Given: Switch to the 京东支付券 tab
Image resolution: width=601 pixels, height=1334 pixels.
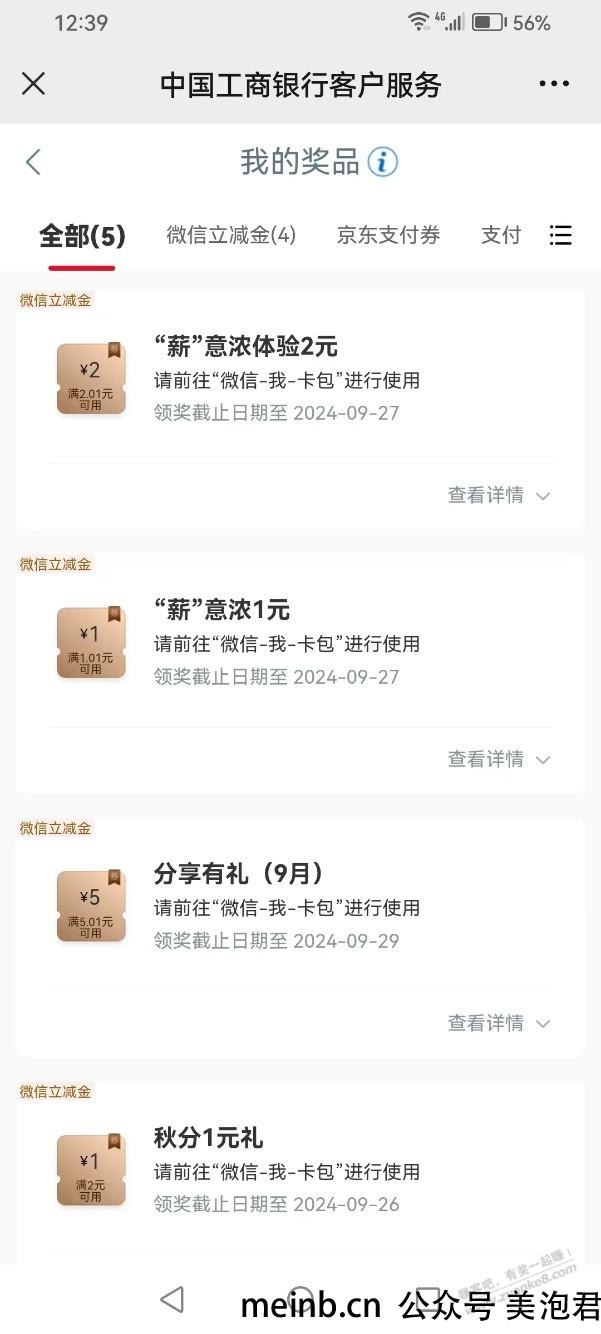Looking at the screenshot, I should coord(388,236).
